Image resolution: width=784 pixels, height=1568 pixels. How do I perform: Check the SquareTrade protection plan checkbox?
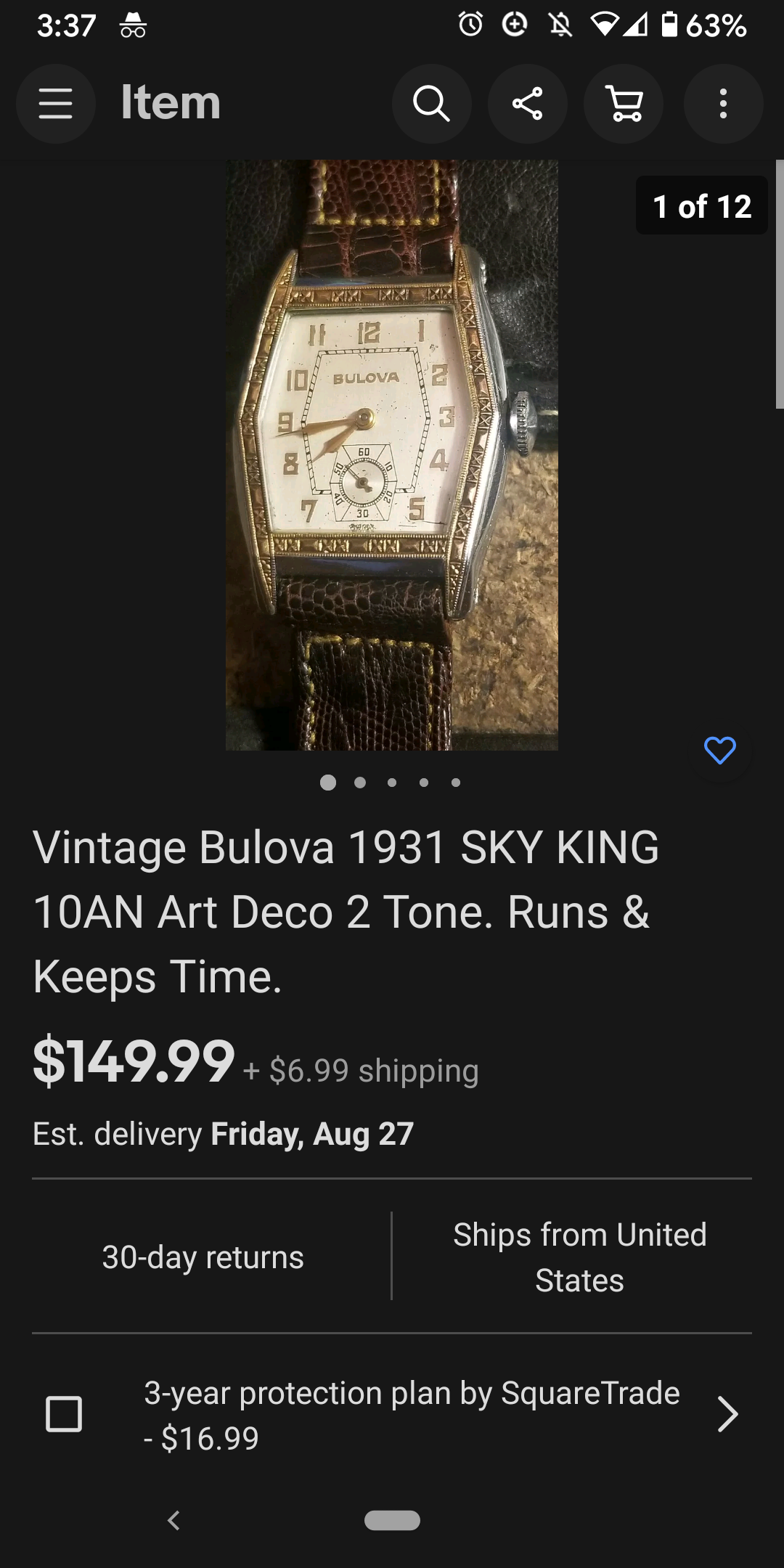click(64, 1414)
